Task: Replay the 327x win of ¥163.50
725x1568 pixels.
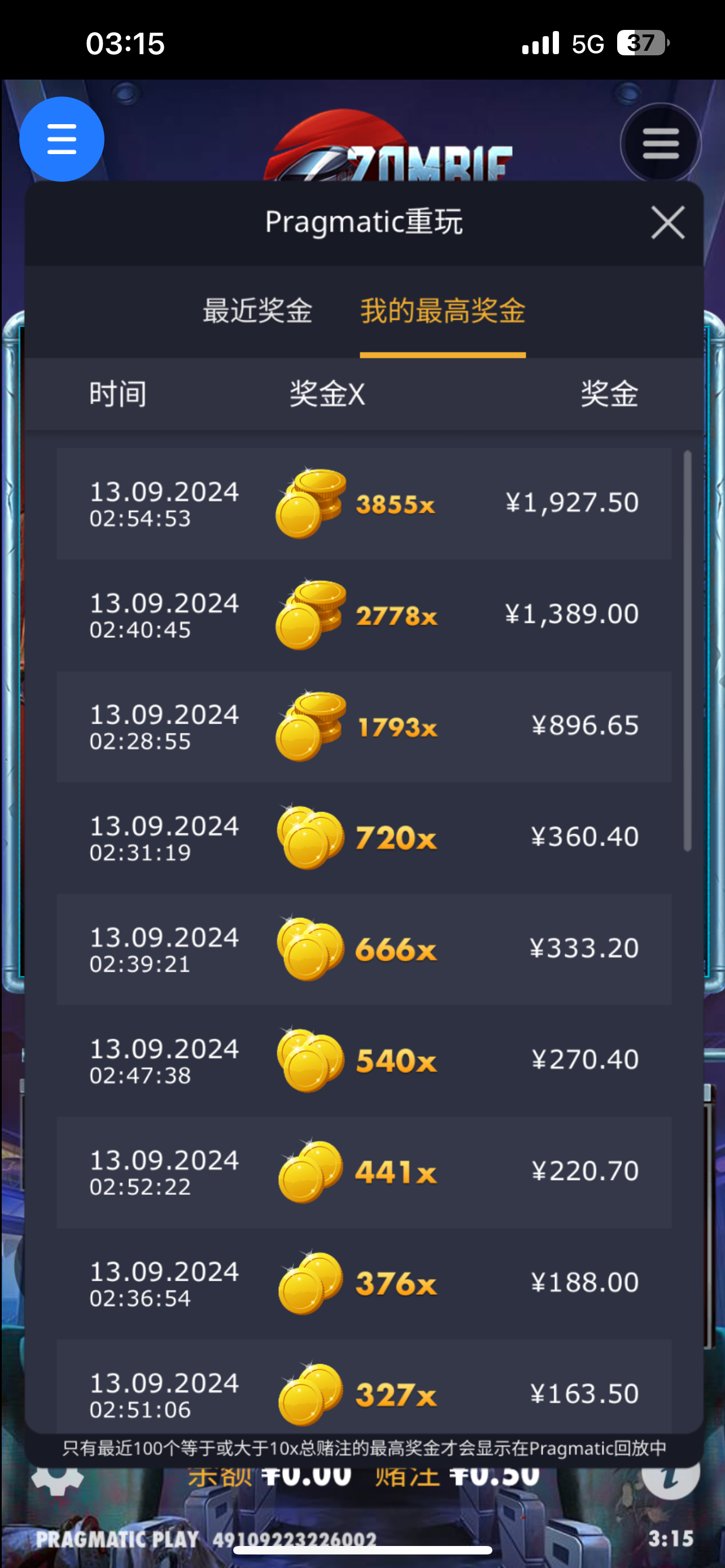Action: [364, 1391]
